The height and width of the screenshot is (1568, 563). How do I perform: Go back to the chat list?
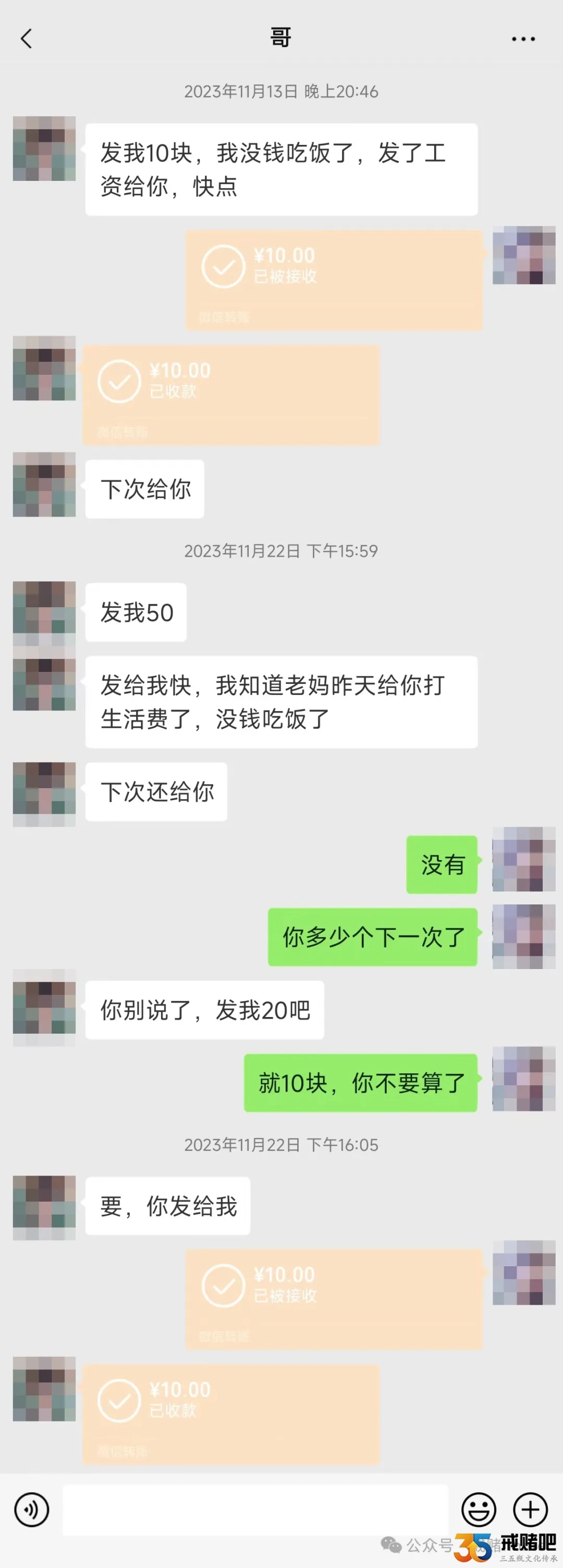[x=26, y=39]
